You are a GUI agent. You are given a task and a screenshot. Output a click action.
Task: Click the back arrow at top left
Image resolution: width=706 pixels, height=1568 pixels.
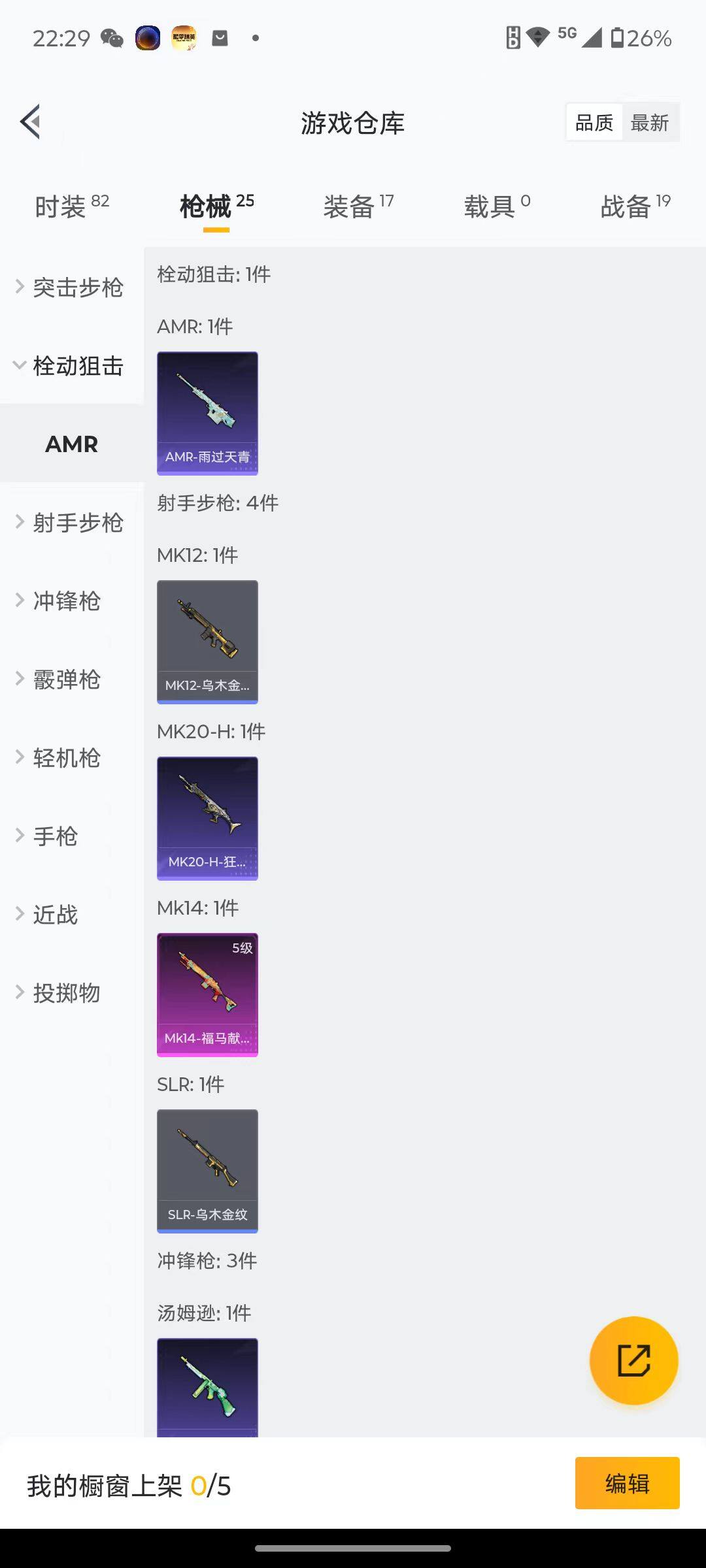pyautogui.click(x=29, y=122)
